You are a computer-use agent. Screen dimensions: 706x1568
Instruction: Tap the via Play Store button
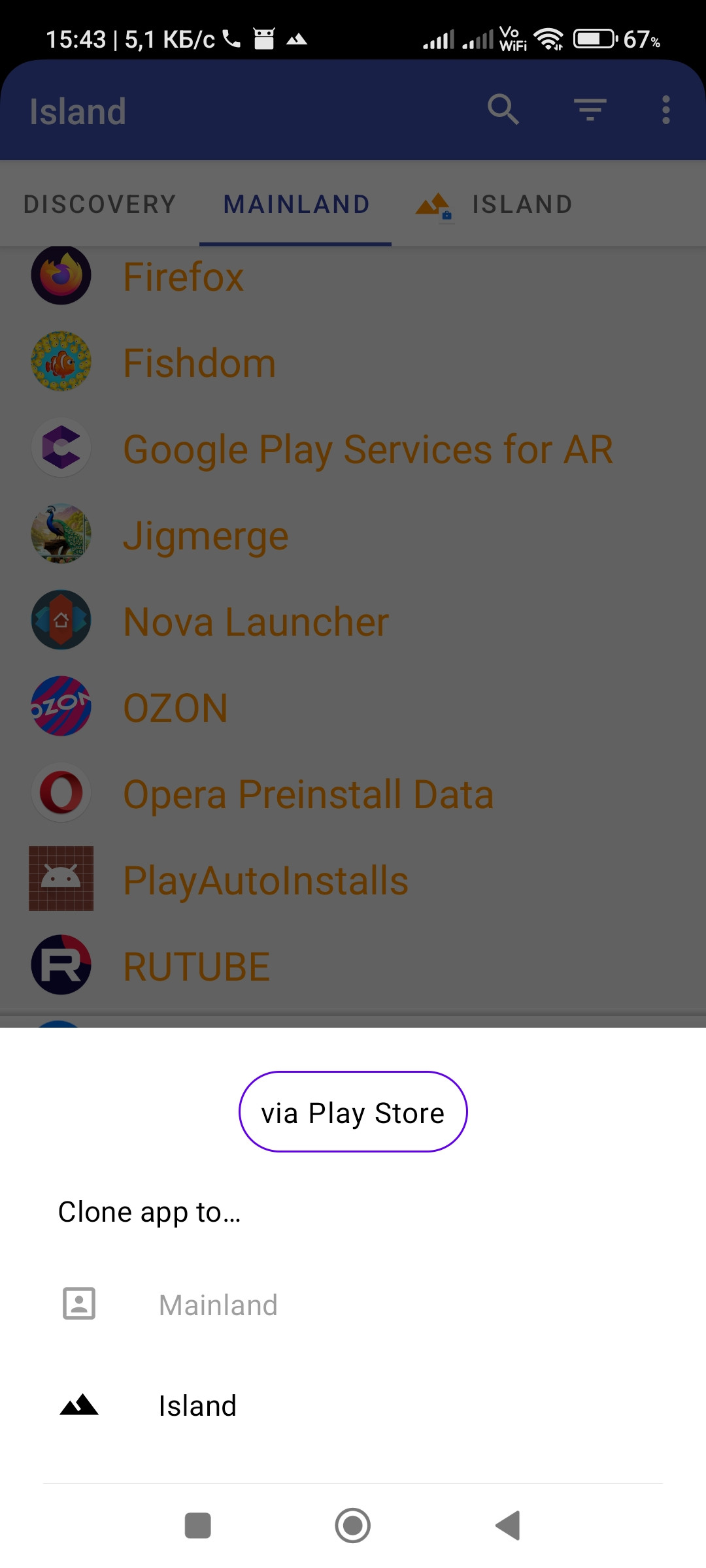pyautogui.click(x=353, y=1111)
